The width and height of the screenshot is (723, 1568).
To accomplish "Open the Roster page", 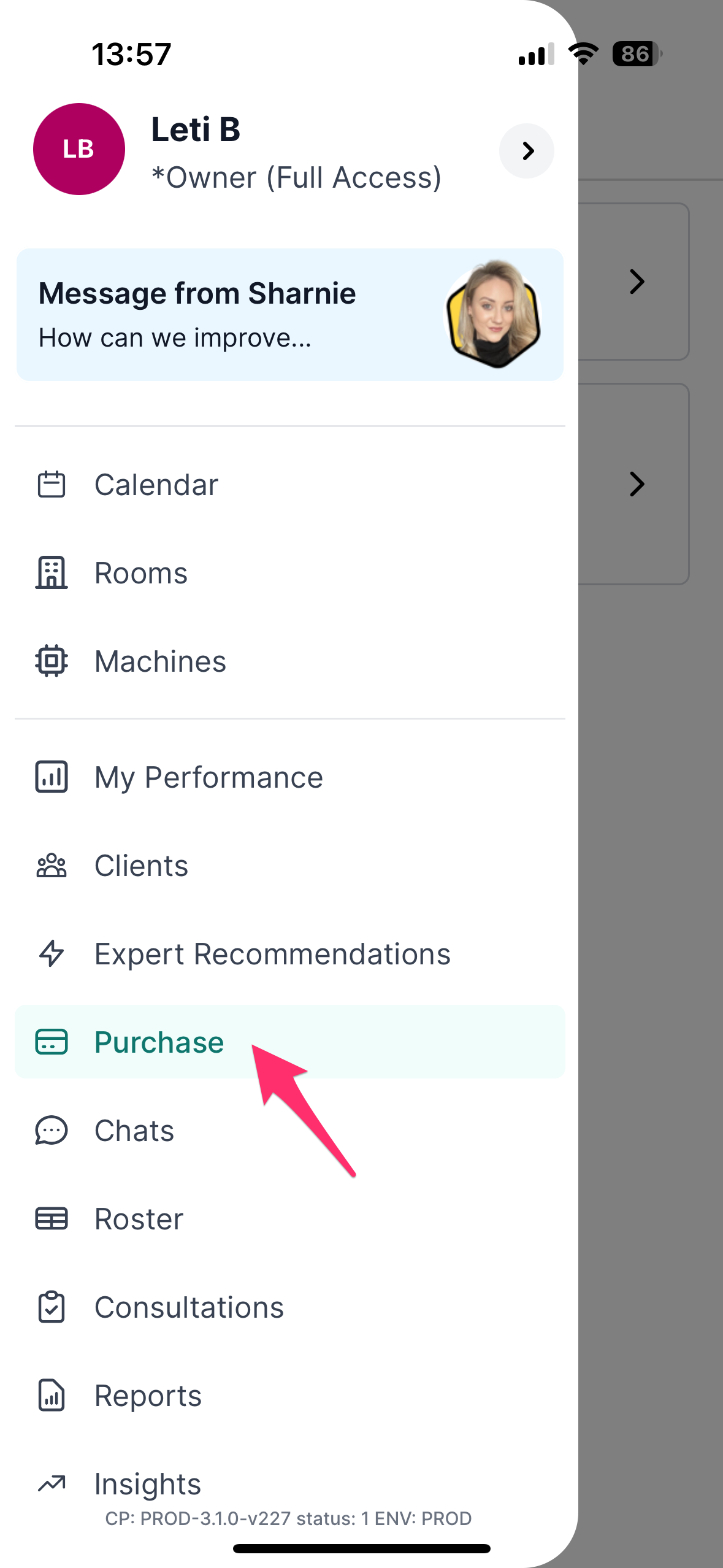I will 289,1219.
